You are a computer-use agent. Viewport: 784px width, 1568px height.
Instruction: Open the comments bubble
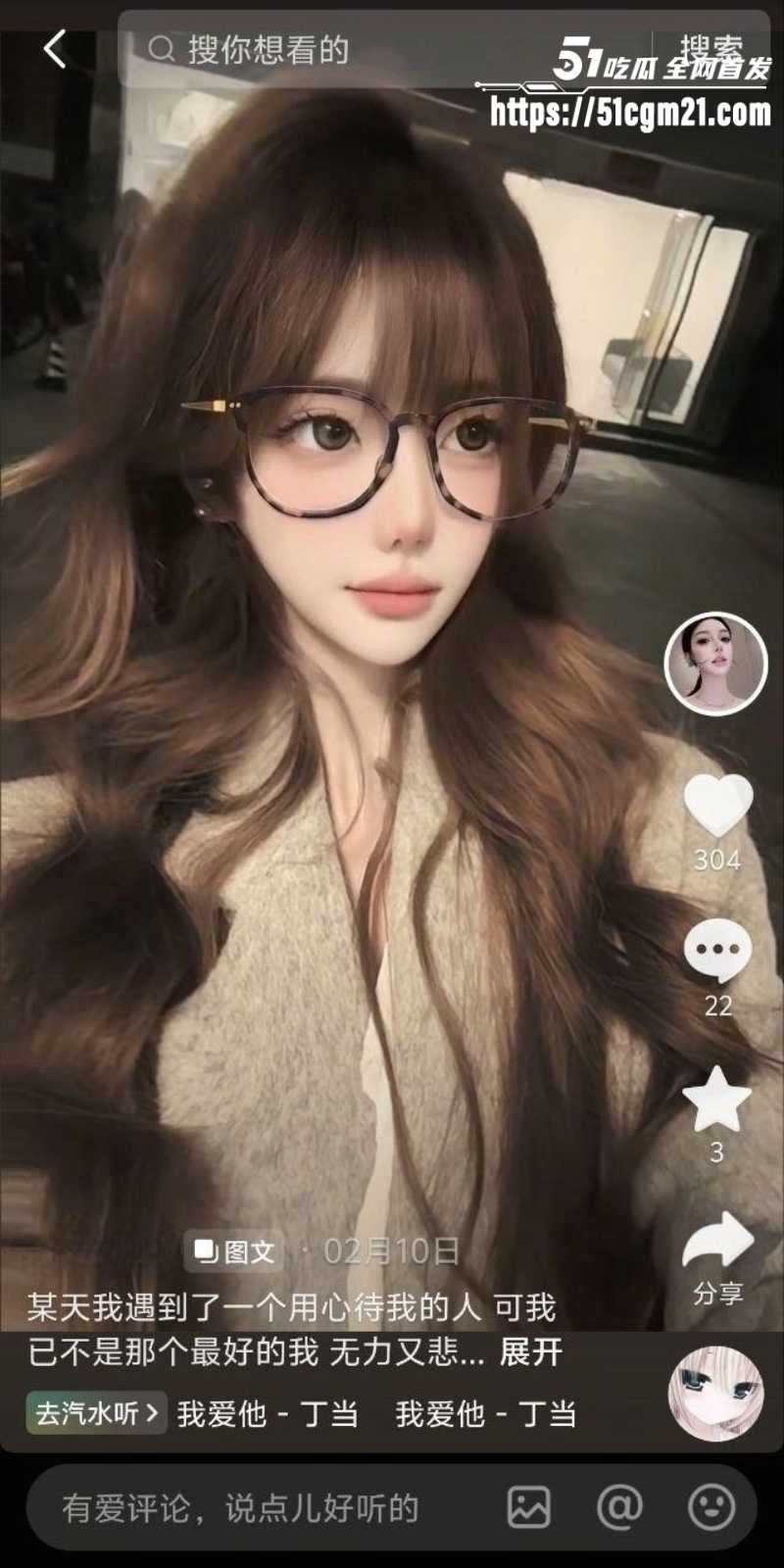click(x=717, y=951)
